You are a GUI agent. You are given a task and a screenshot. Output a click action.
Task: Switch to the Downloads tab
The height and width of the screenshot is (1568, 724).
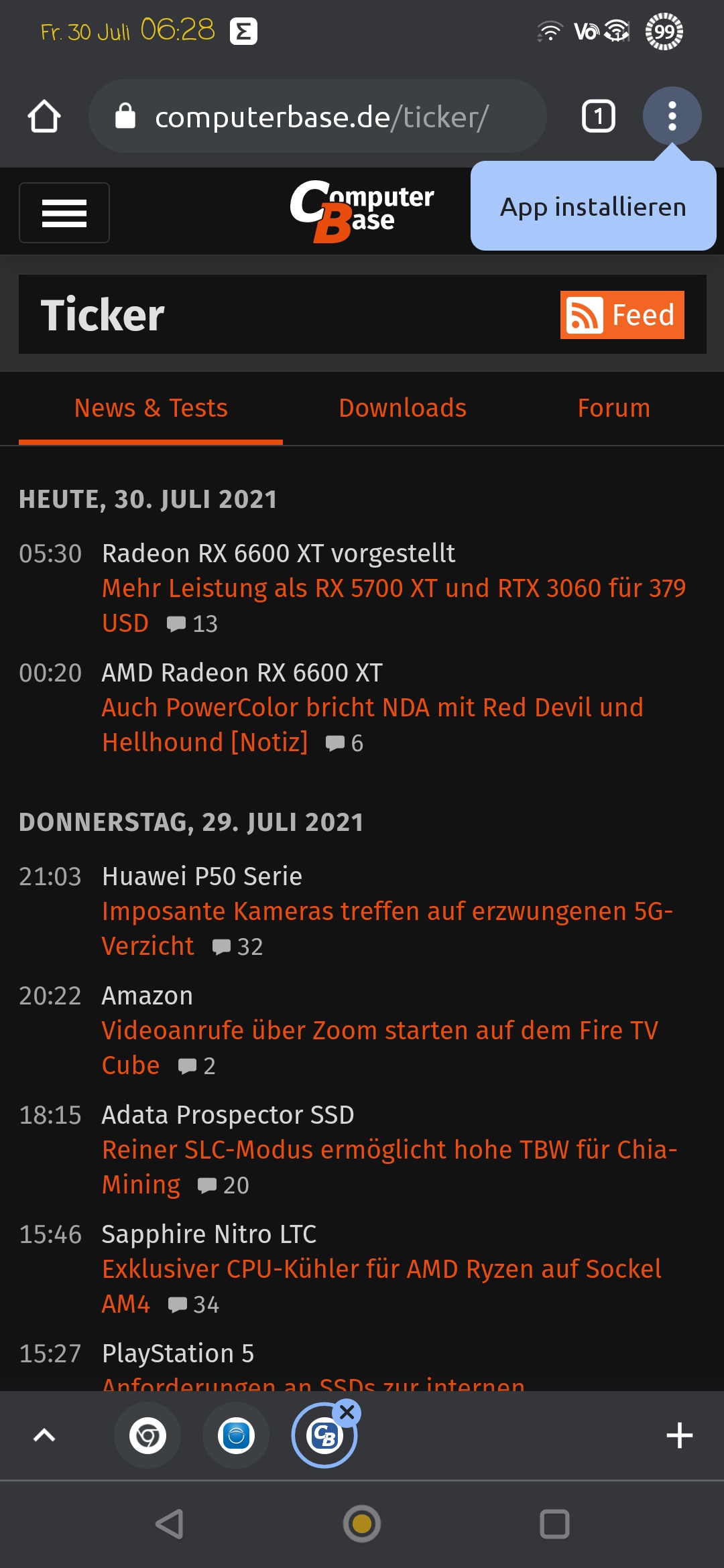(x=402, y=408)
